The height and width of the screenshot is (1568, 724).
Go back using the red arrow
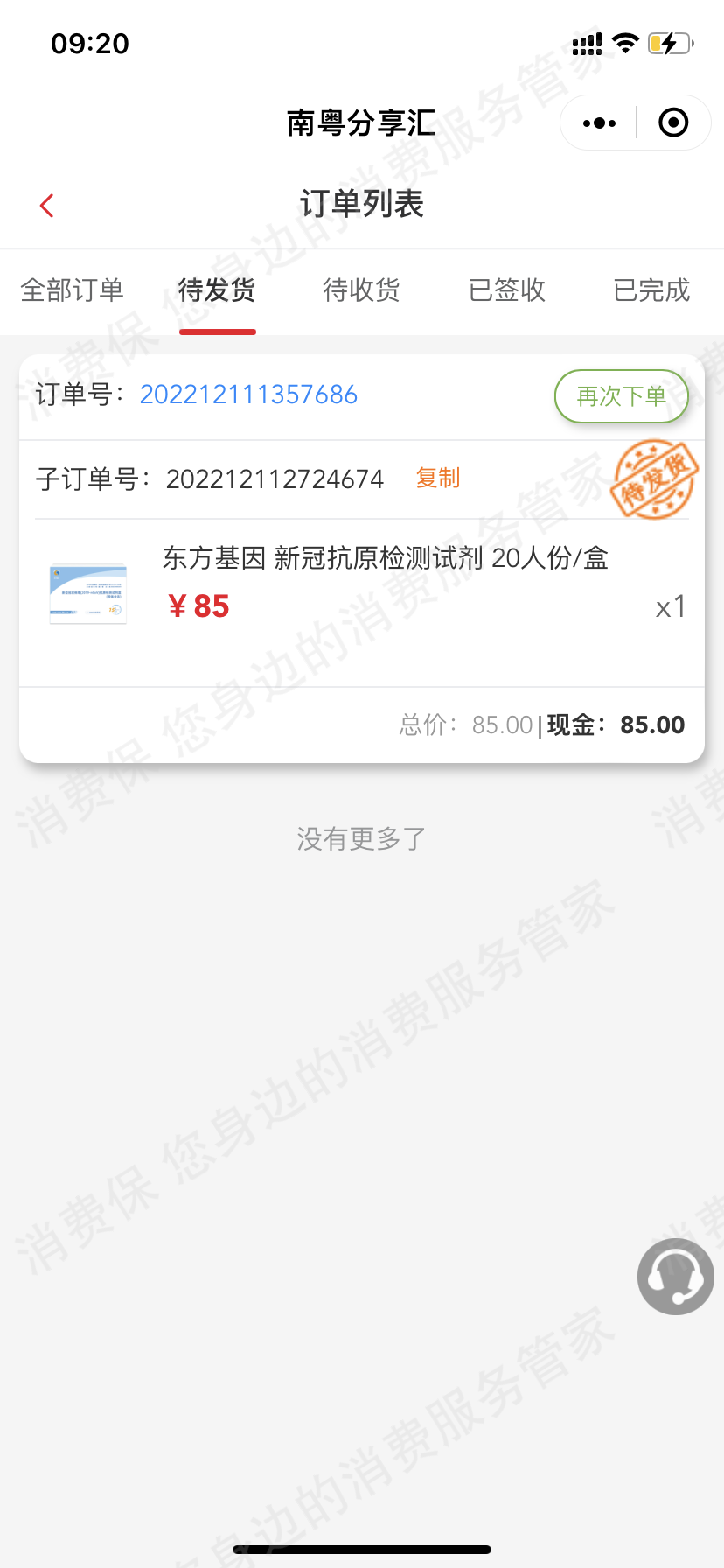click(x=47, y=206)
